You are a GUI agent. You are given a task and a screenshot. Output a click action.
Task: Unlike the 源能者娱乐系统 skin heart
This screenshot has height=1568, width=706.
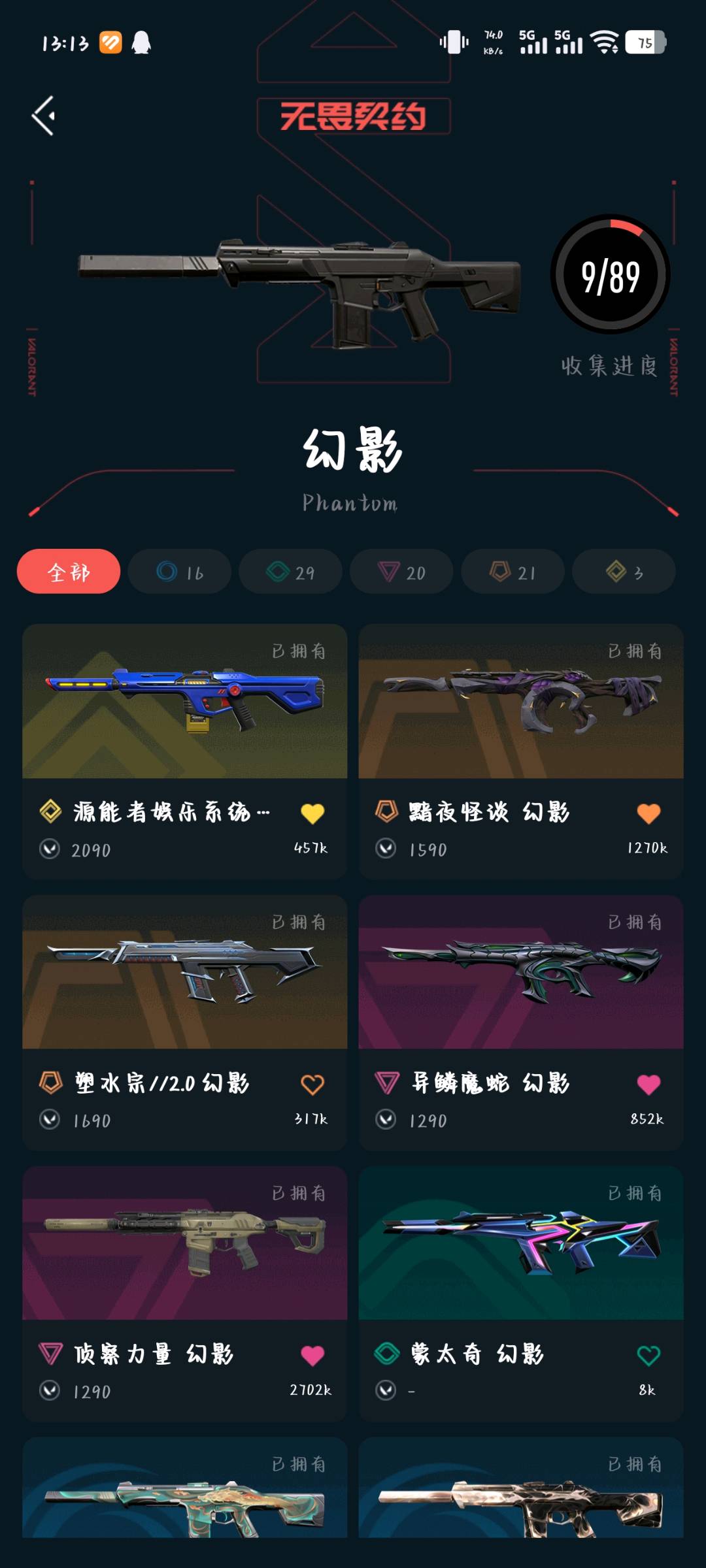click(x=312, y=813)
